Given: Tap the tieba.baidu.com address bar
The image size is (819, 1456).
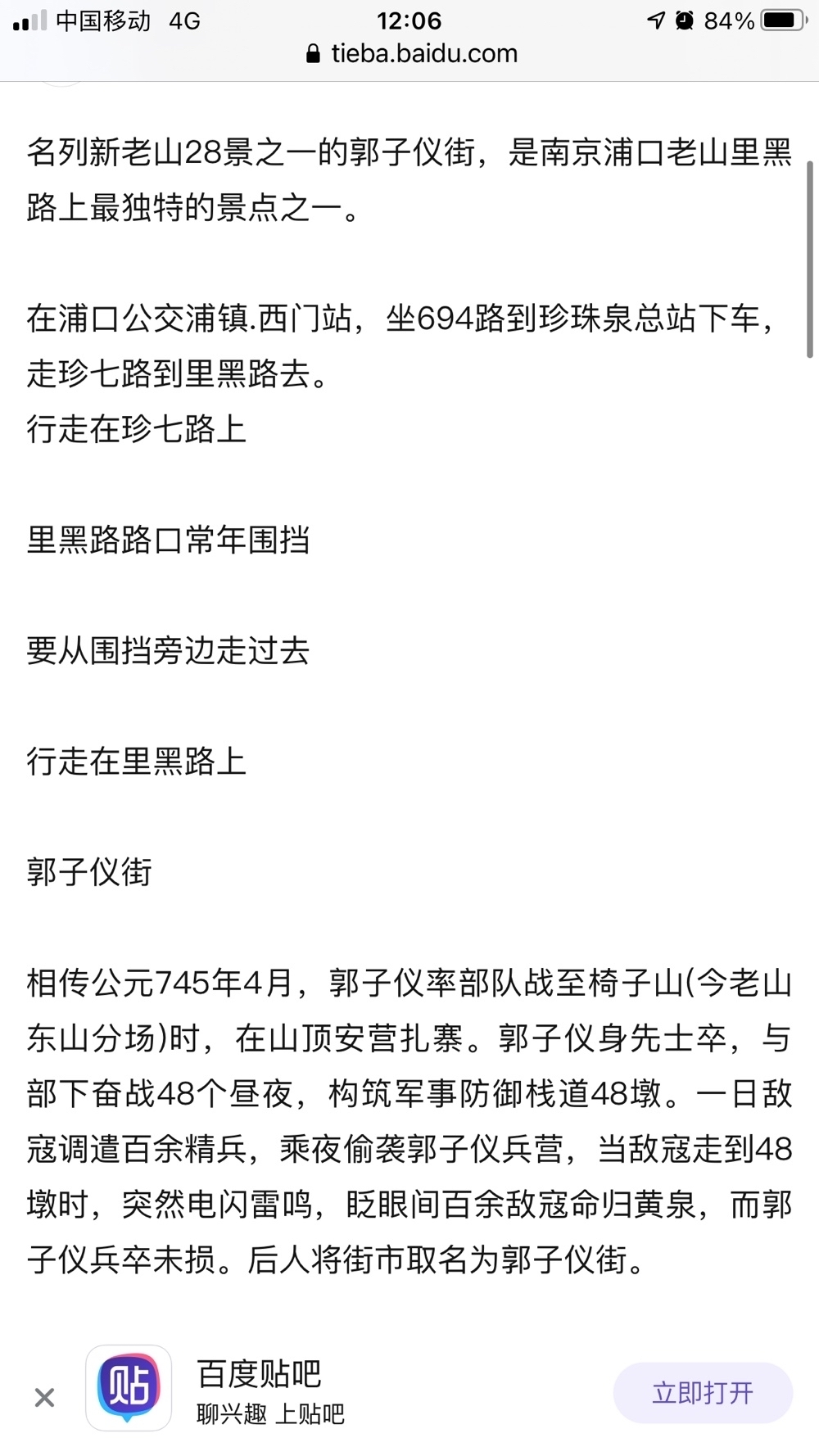Looking at the screenshot, I should pos(411,54).
